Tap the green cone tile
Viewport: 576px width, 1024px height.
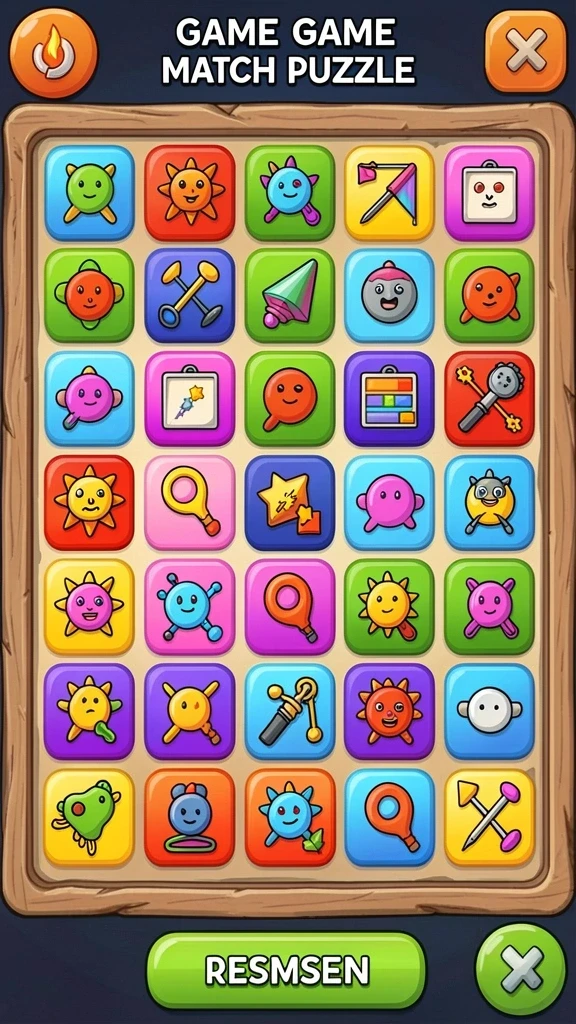pos(289,295)
